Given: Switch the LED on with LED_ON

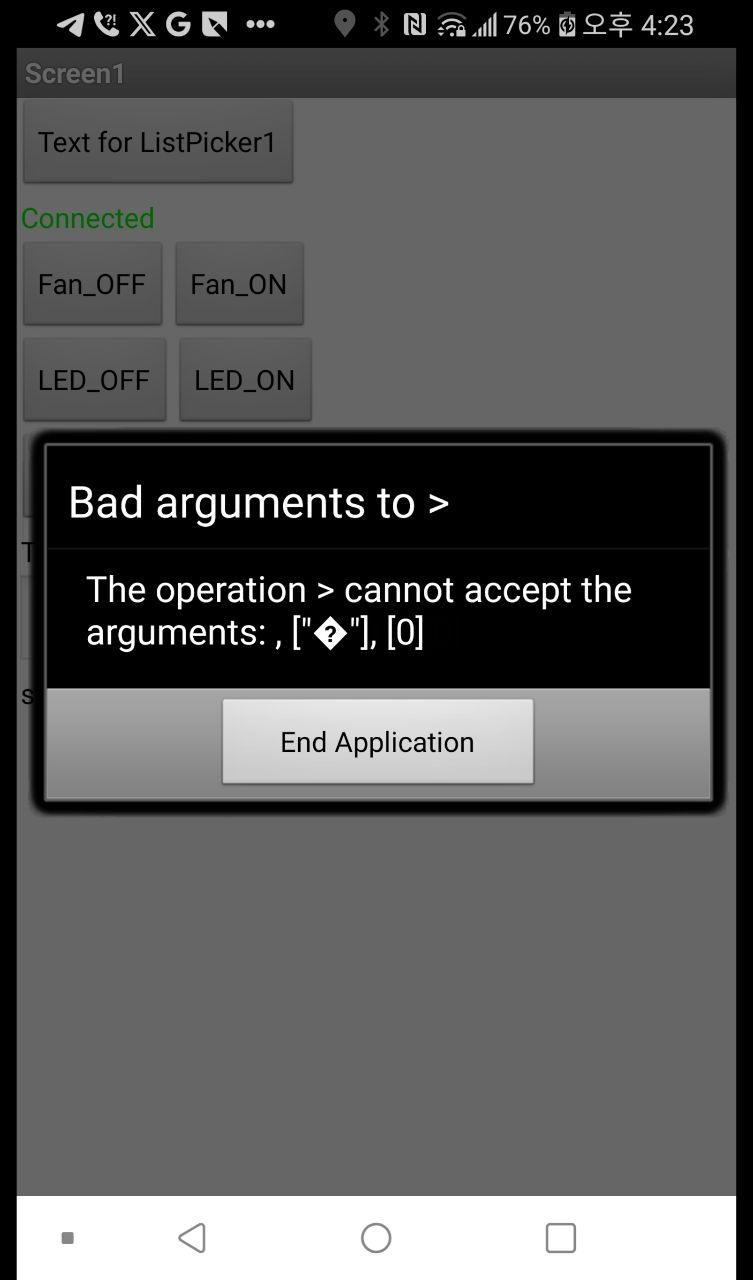Looking at the screenshot, I should [245, 380].
